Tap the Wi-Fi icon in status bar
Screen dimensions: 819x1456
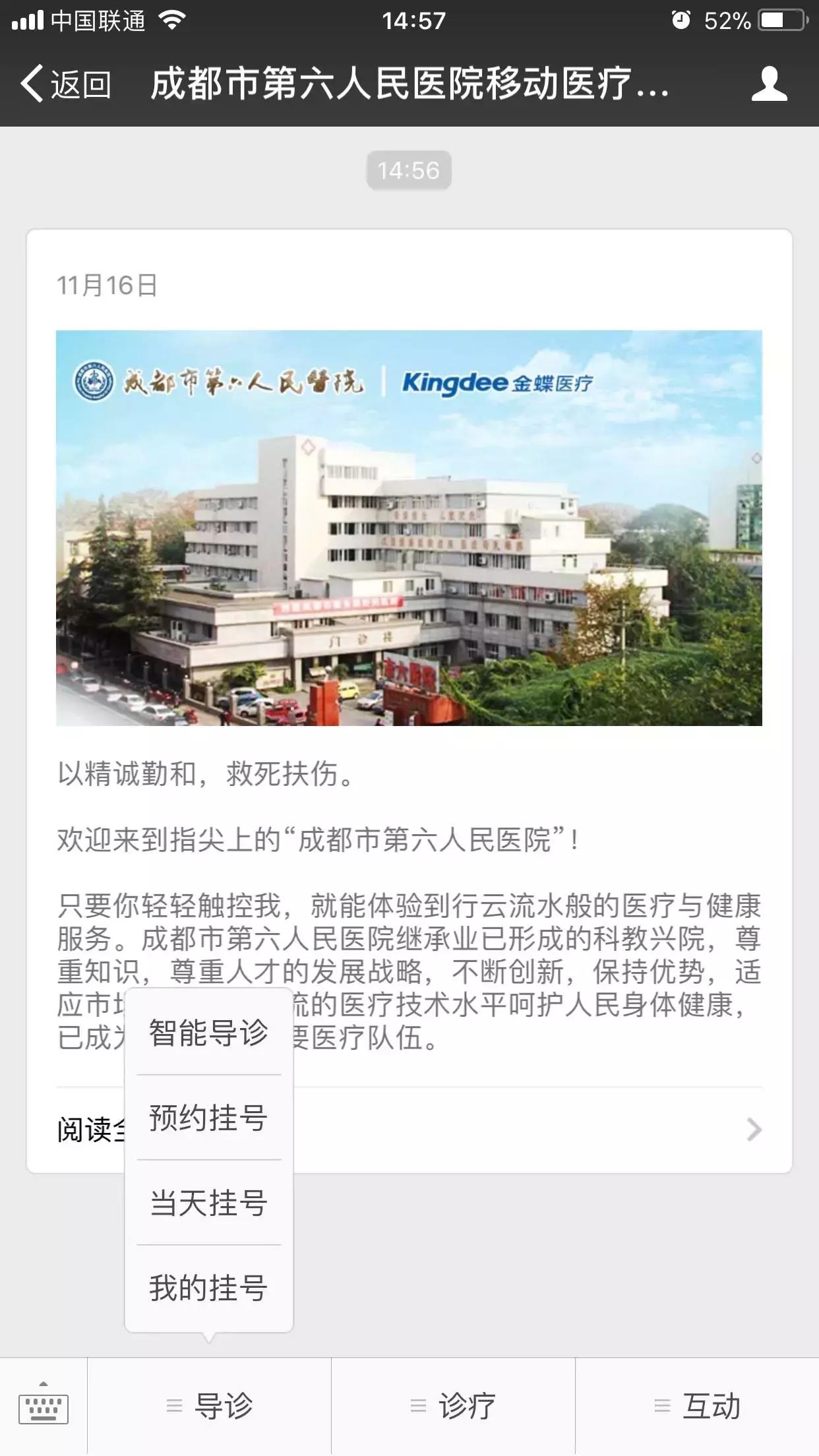click(x=173, y=20)
